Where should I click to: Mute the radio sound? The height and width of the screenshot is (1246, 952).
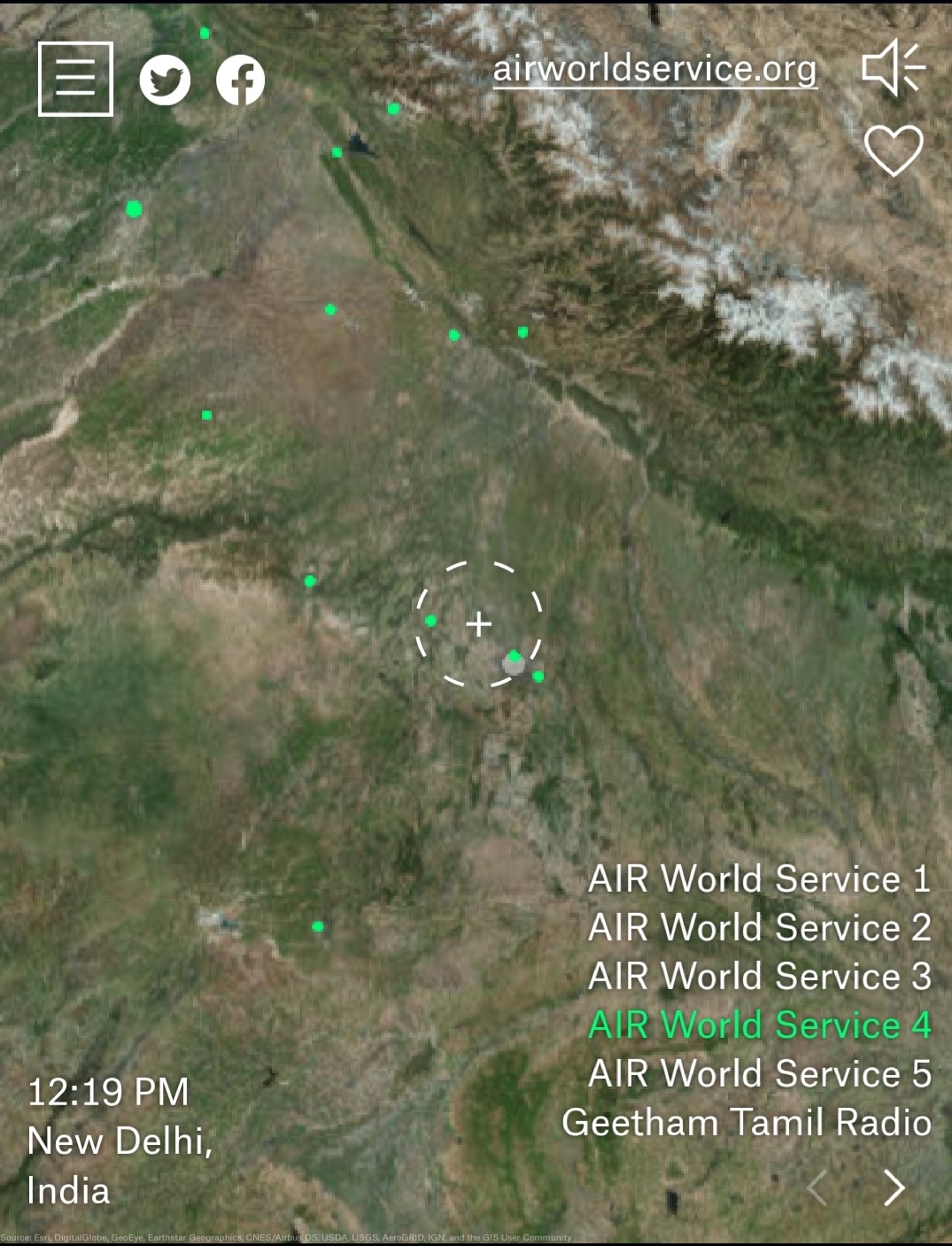(893, 67)
